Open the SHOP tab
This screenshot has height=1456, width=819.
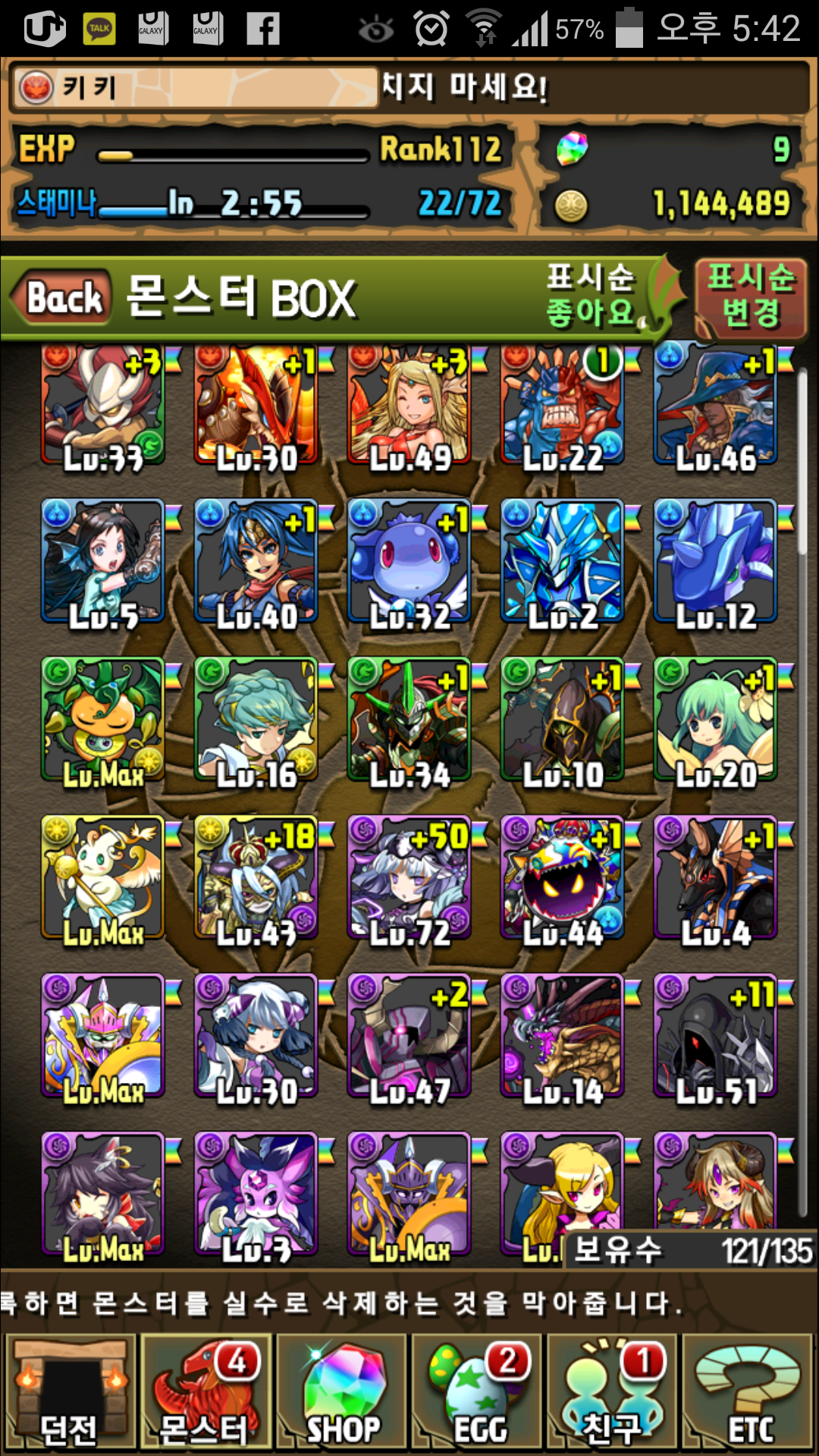coord(343,1393)
